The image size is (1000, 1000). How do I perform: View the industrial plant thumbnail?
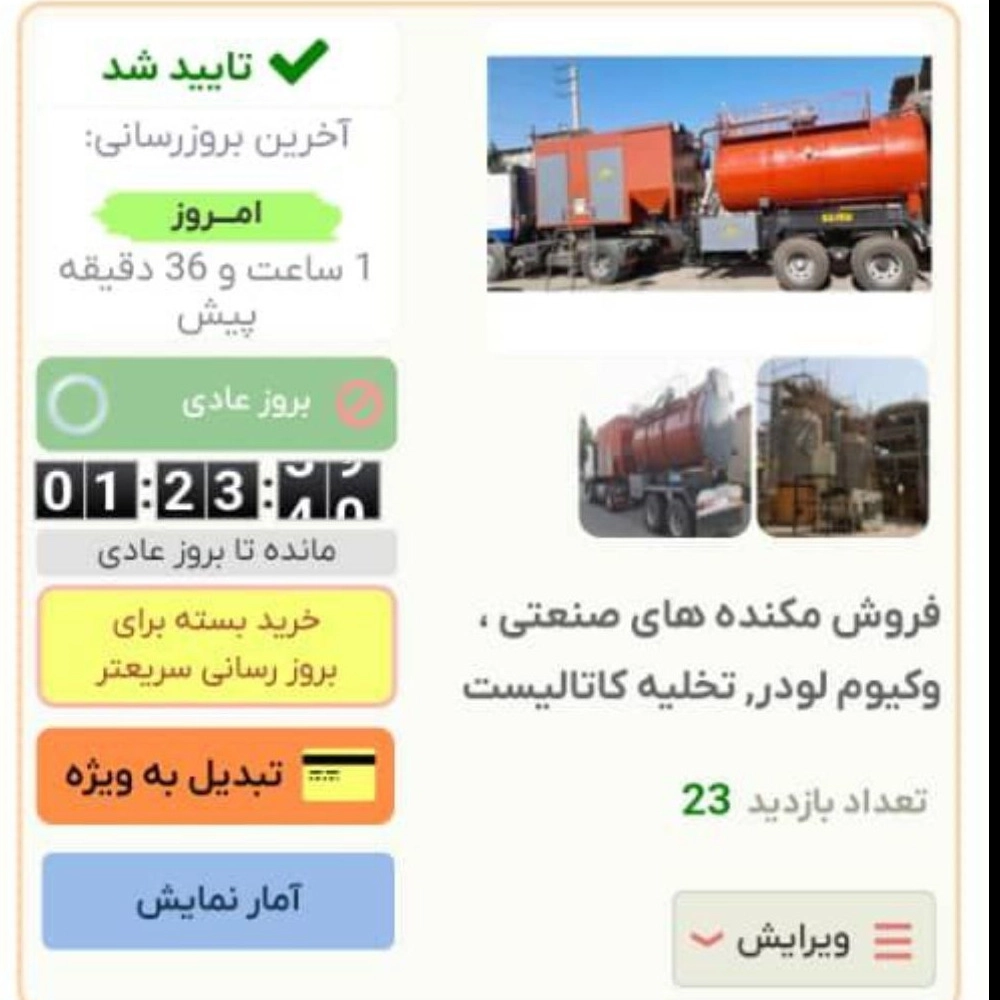(x=842, y=448)
